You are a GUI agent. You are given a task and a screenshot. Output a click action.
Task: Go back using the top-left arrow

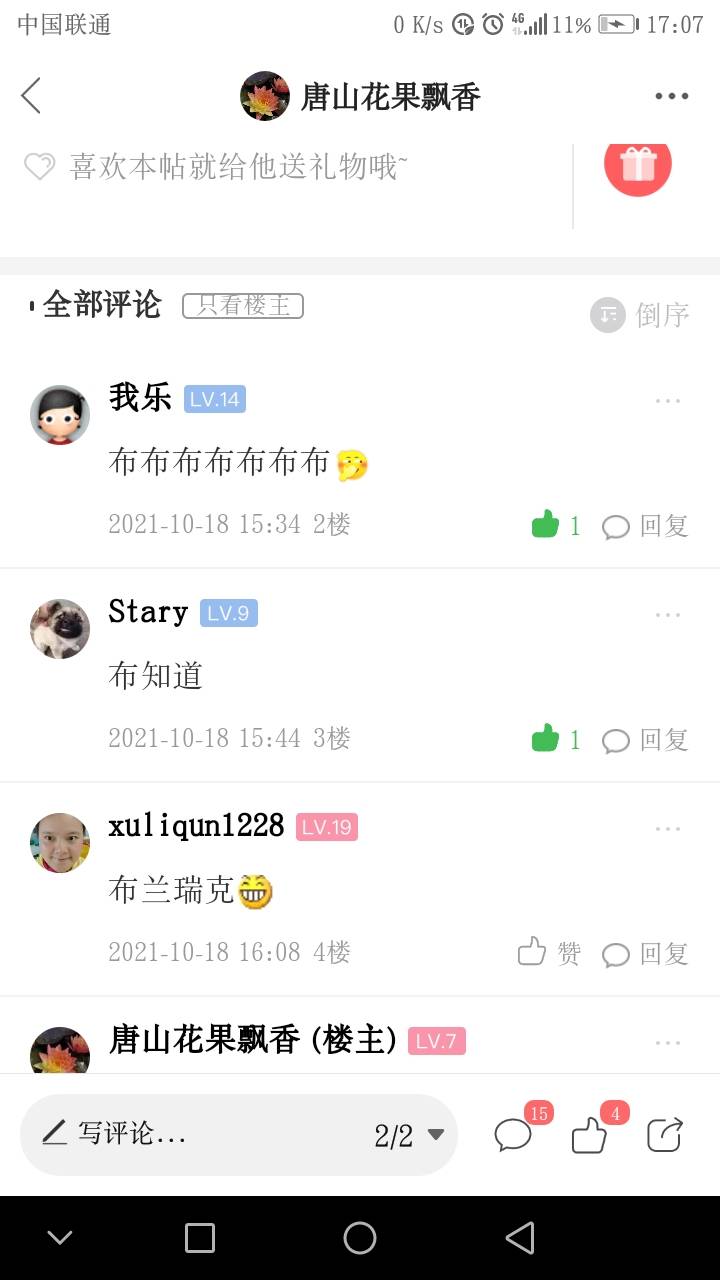tap(31, 96)
